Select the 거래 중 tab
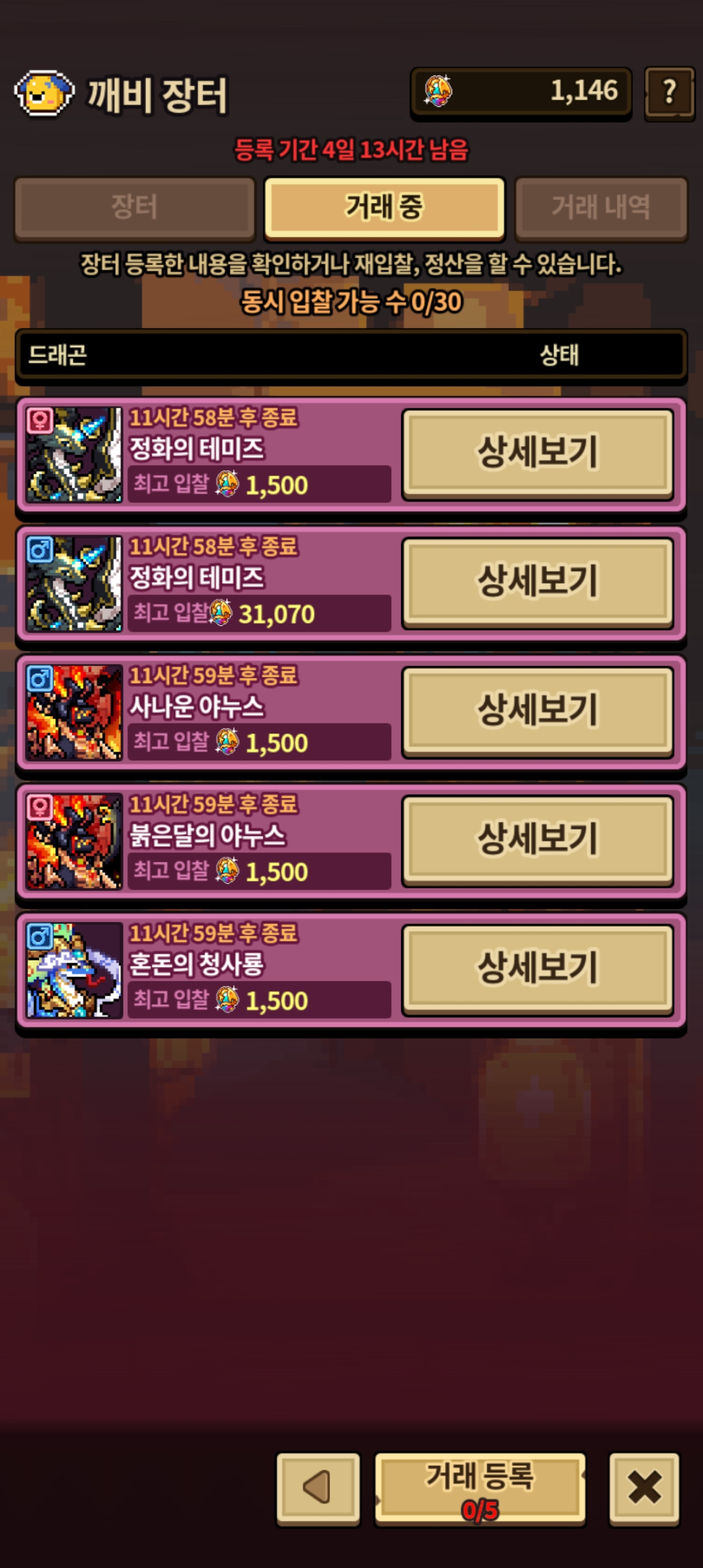703x1568 pixels. (x=384, y=208)
